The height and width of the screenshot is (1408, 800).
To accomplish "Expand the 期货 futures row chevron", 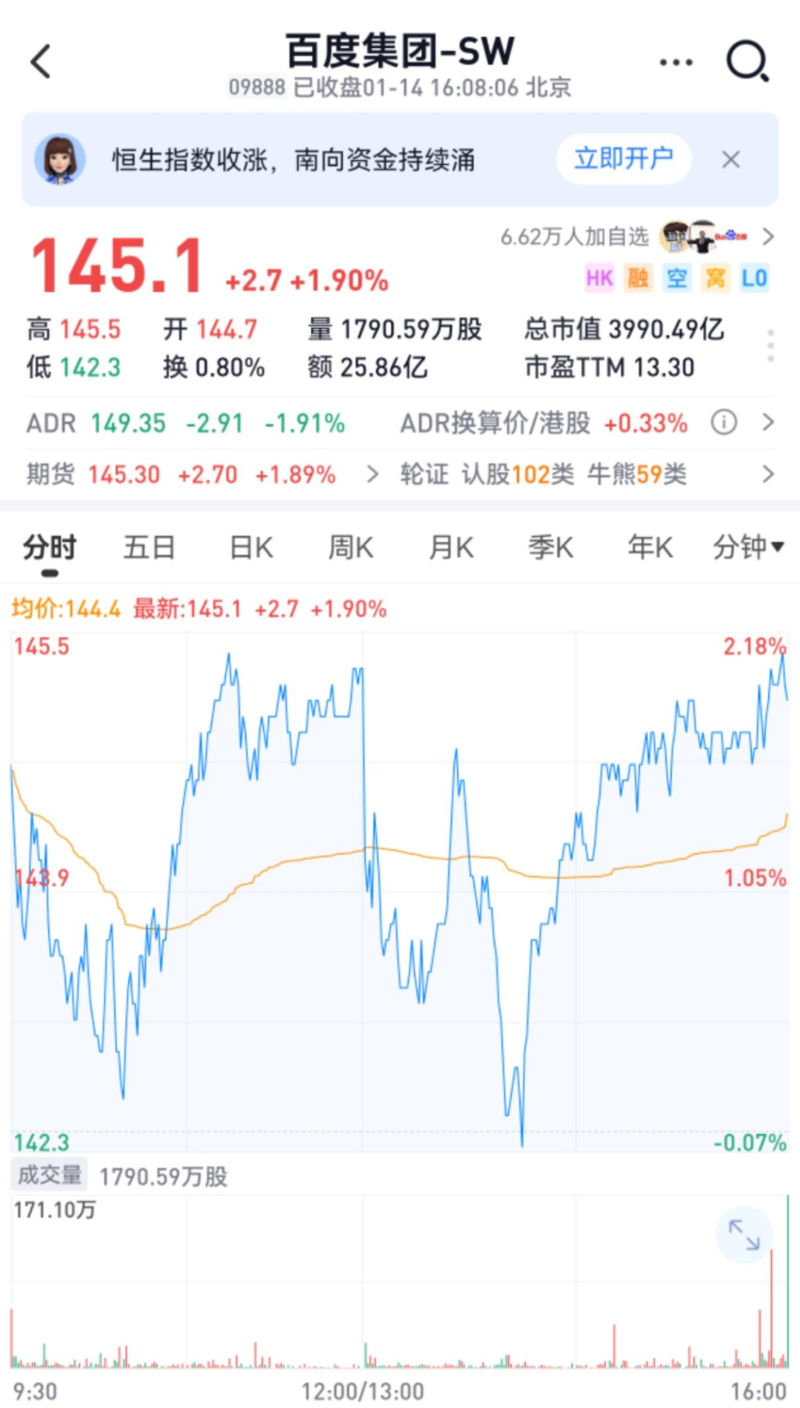I will (x=374, y=474).
